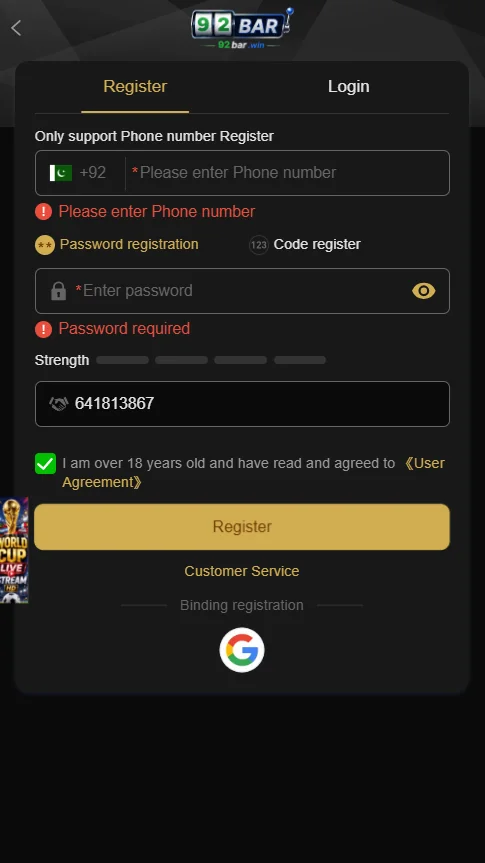Viewport: 485px width, 863px height.
Task: Switch to Code register mode
Action: (305, 244)
